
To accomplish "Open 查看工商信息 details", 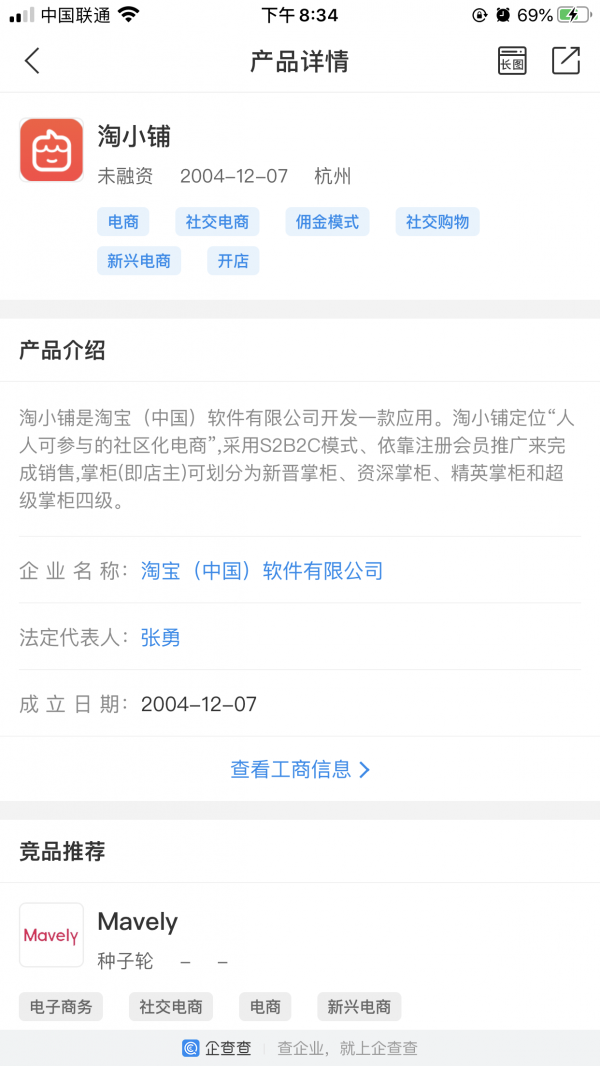I will point(300,769).
